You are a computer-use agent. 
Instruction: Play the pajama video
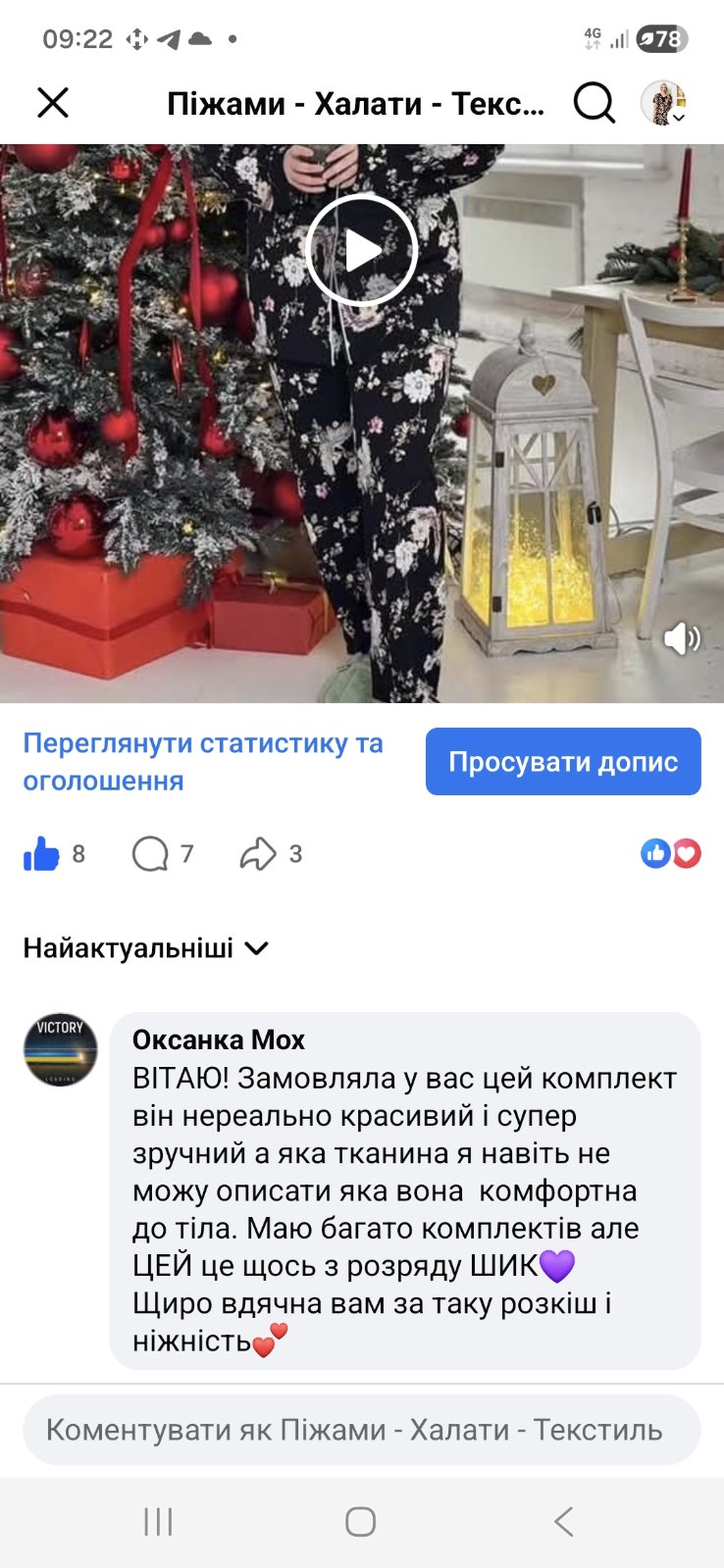click(x=362, y=251)
